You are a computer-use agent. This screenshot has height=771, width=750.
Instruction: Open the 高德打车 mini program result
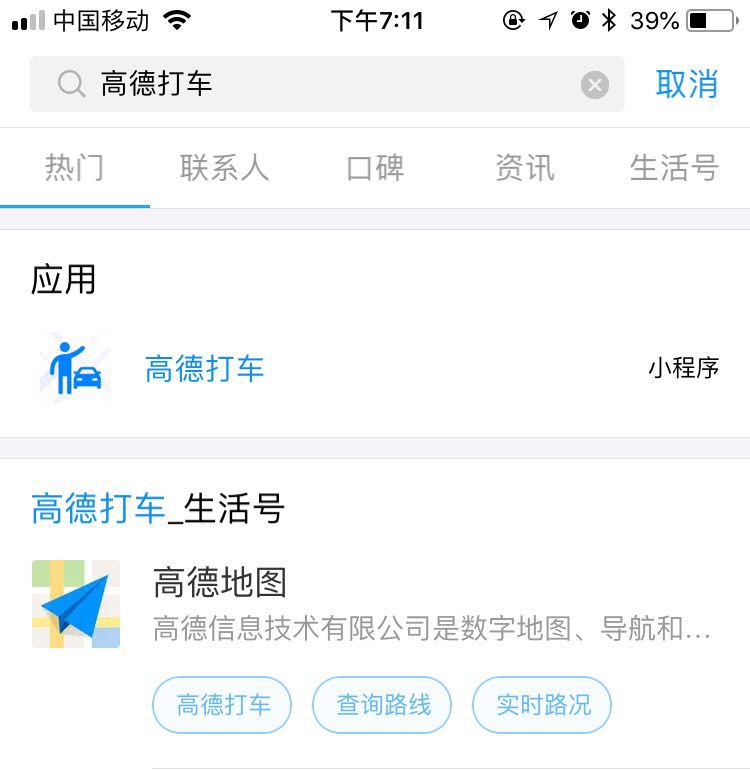(205, 369)
